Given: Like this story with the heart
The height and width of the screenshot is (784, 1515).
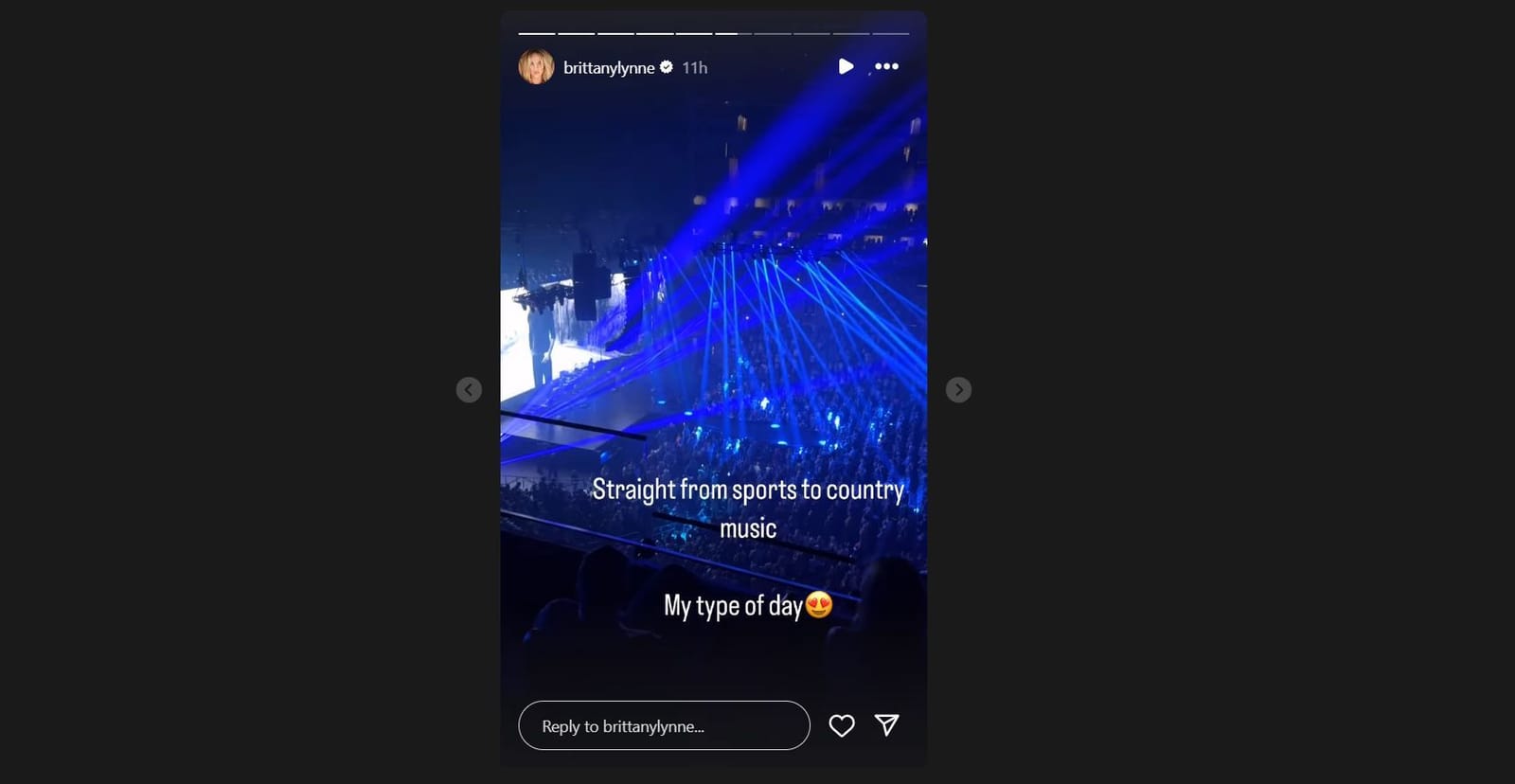Looking at the screenshot, I should pyautogui.click(x=842, y=726).
